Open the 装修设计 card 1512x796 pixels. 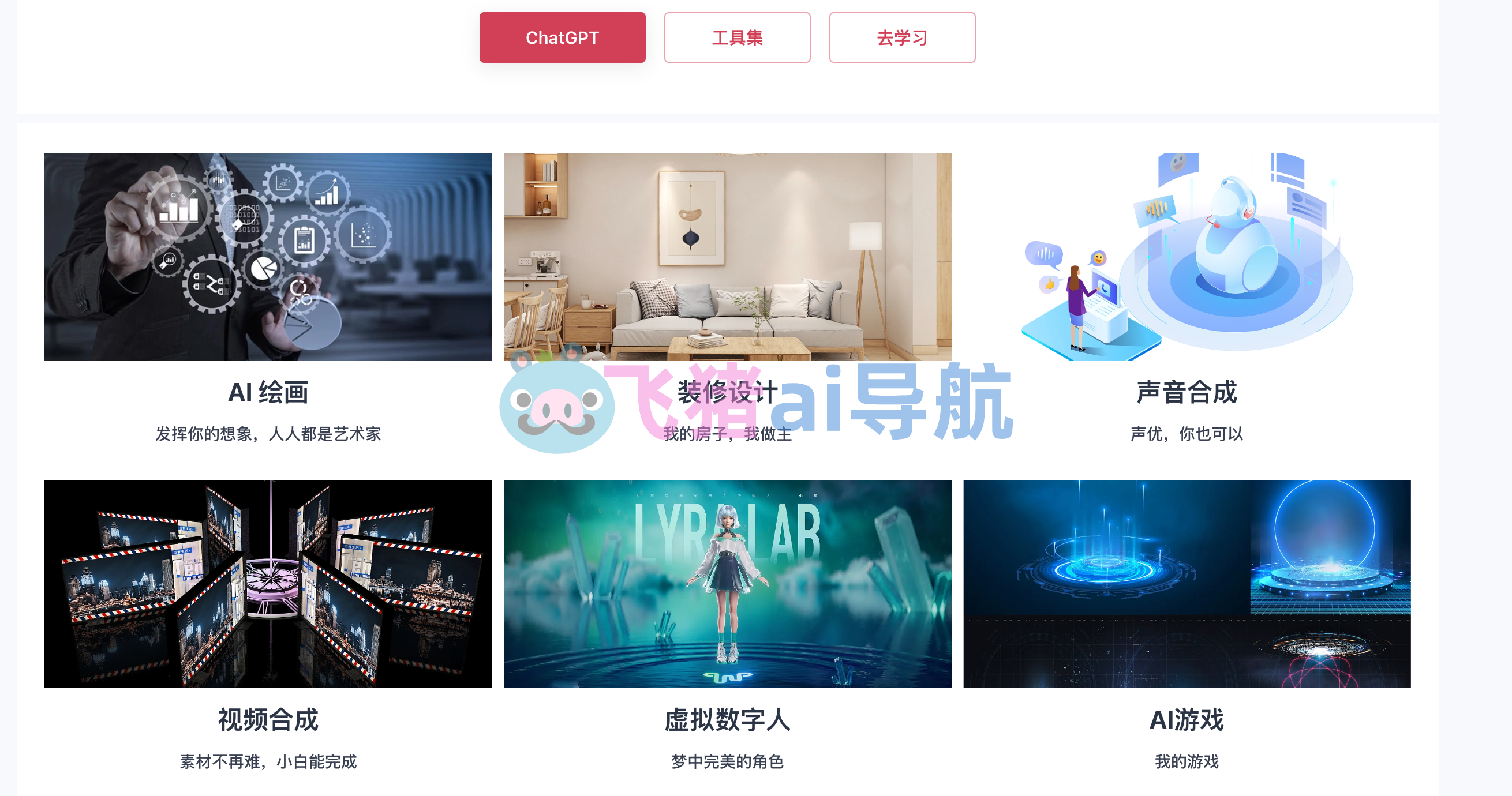[x=727, y=256]
